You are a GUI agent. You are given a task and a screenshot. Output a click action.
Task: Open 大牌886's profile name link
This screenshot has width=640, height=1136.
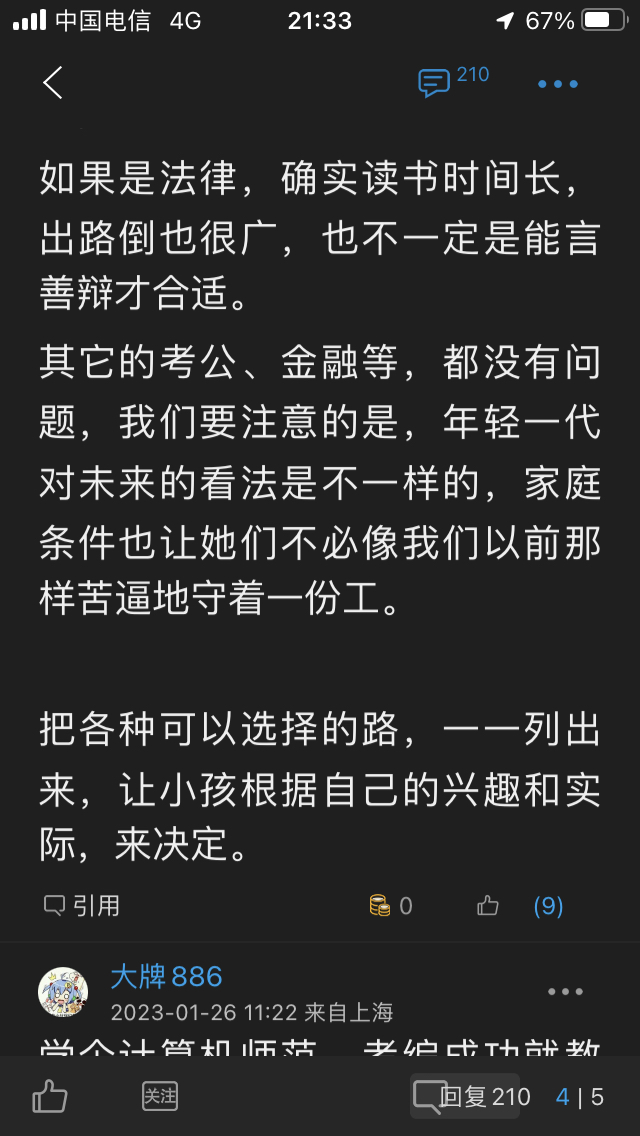click(x=166, y=976)
